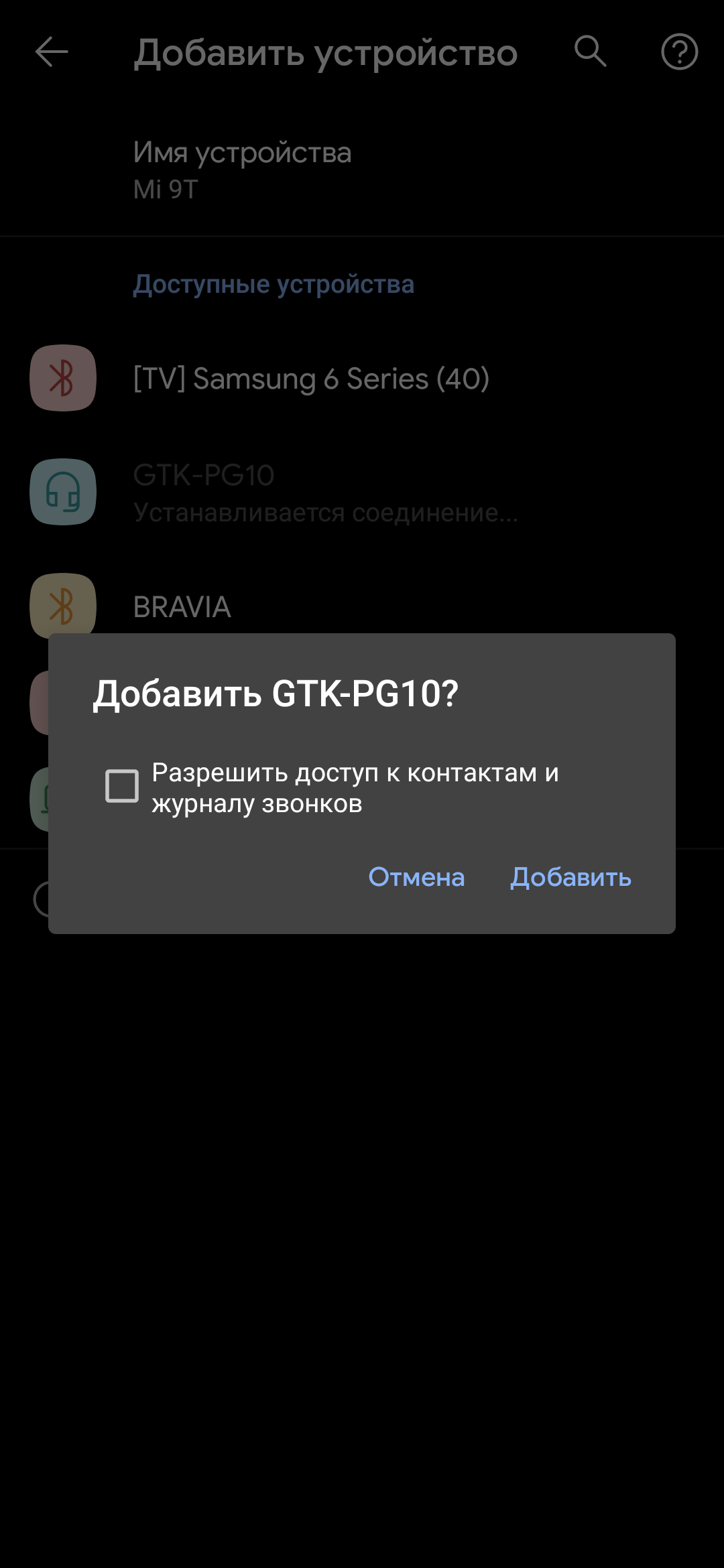Confirm pairing with the Добавить button
The height and width of the screenshot is (1568, 724).
coord(570,877)
